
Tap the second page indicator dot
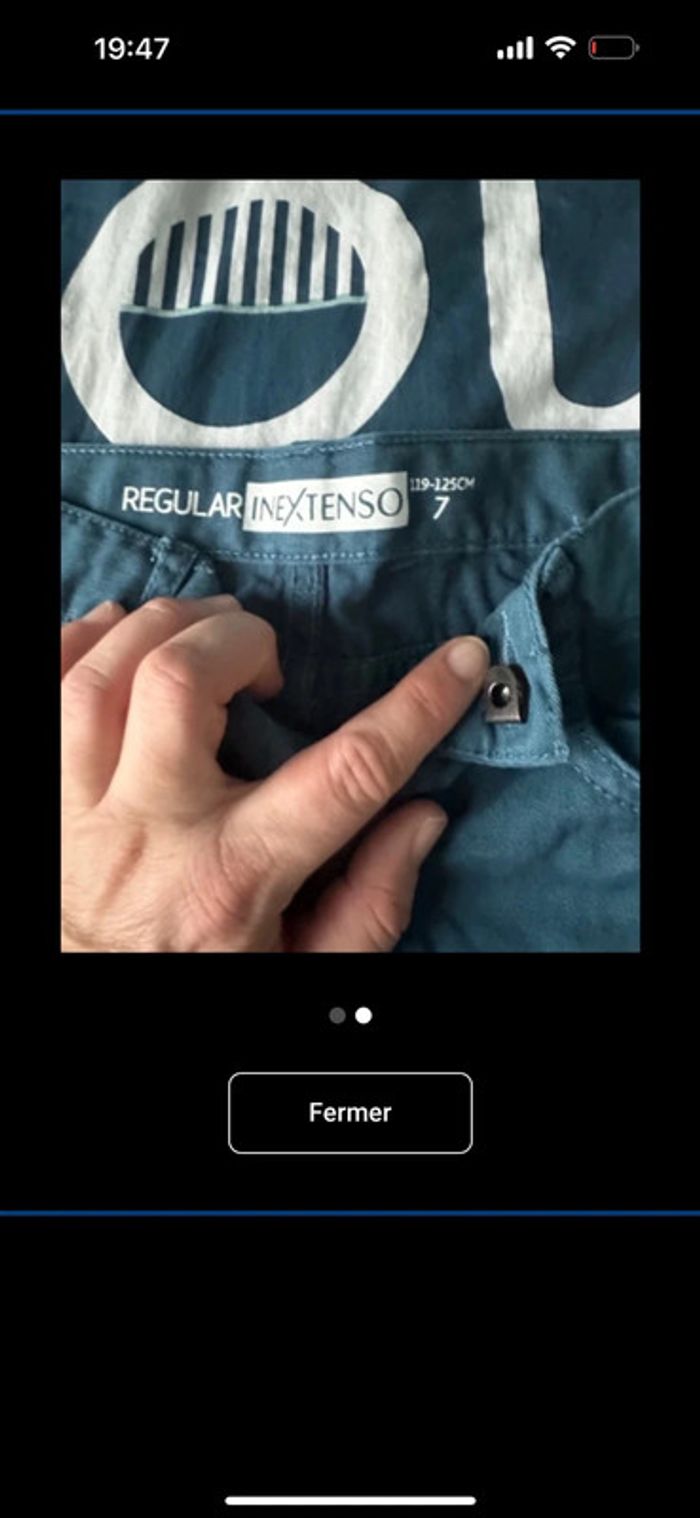point(364,1016)
